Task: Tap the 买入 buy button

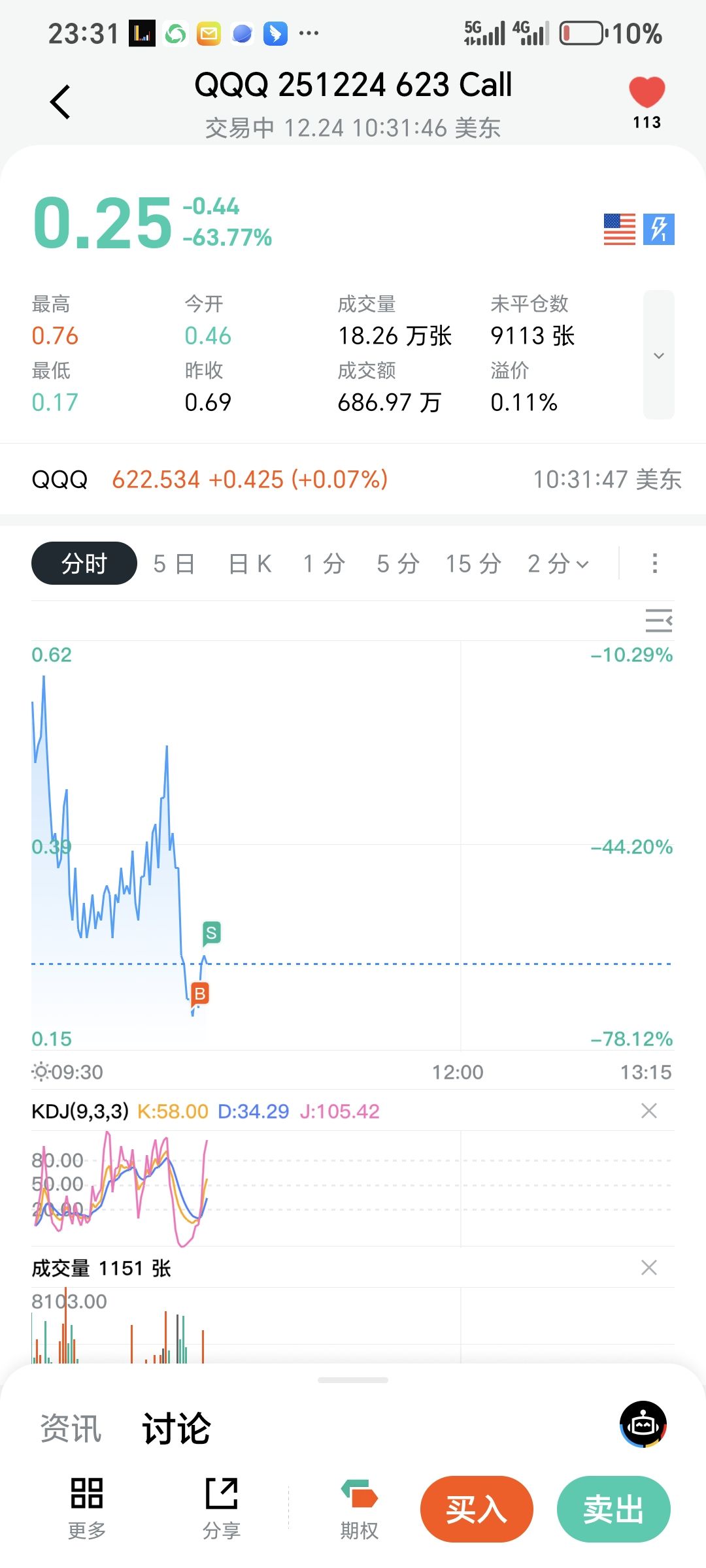Action: click(x=477, y=1509)
